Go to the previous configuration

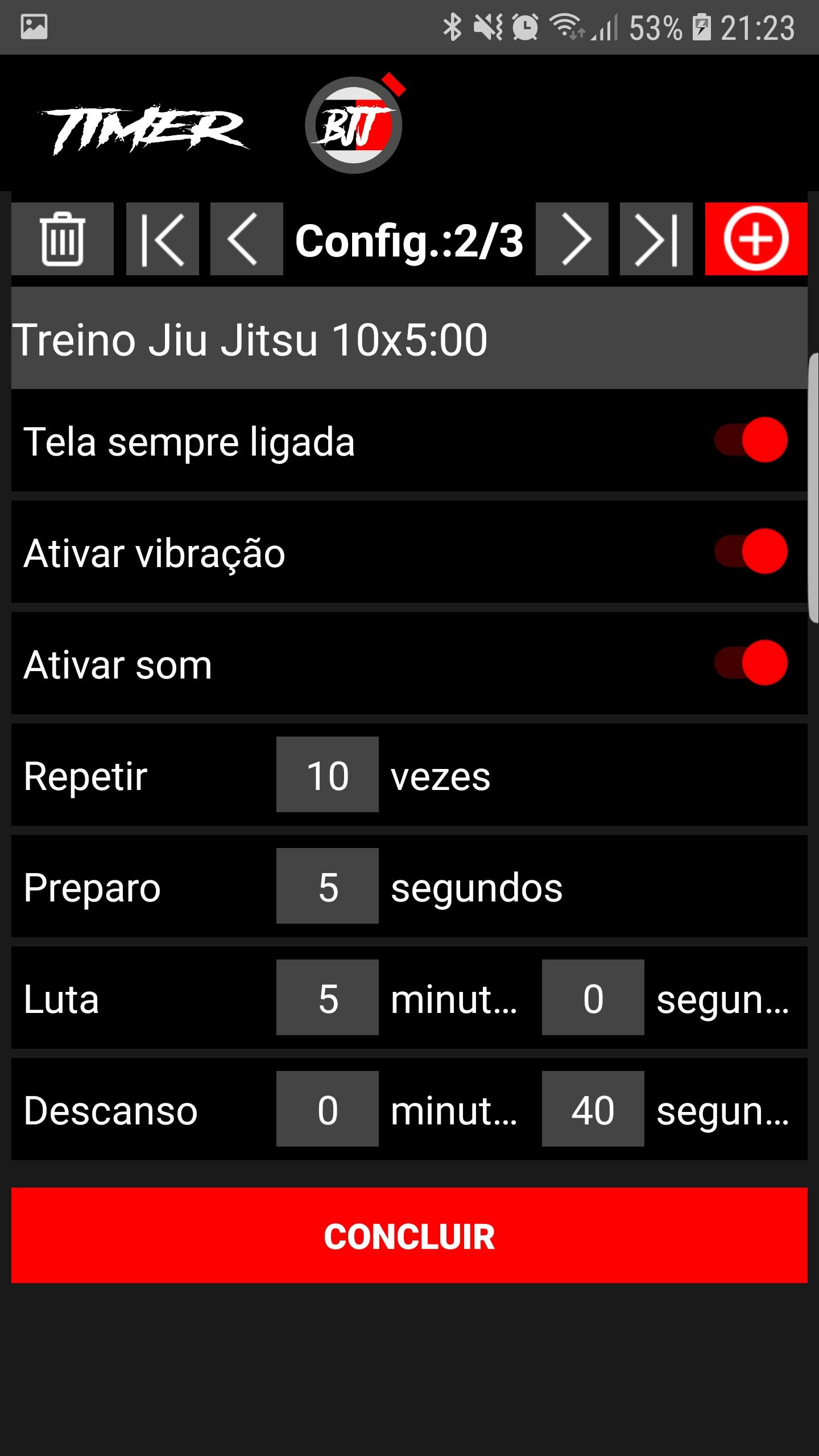tap(247, 239)
